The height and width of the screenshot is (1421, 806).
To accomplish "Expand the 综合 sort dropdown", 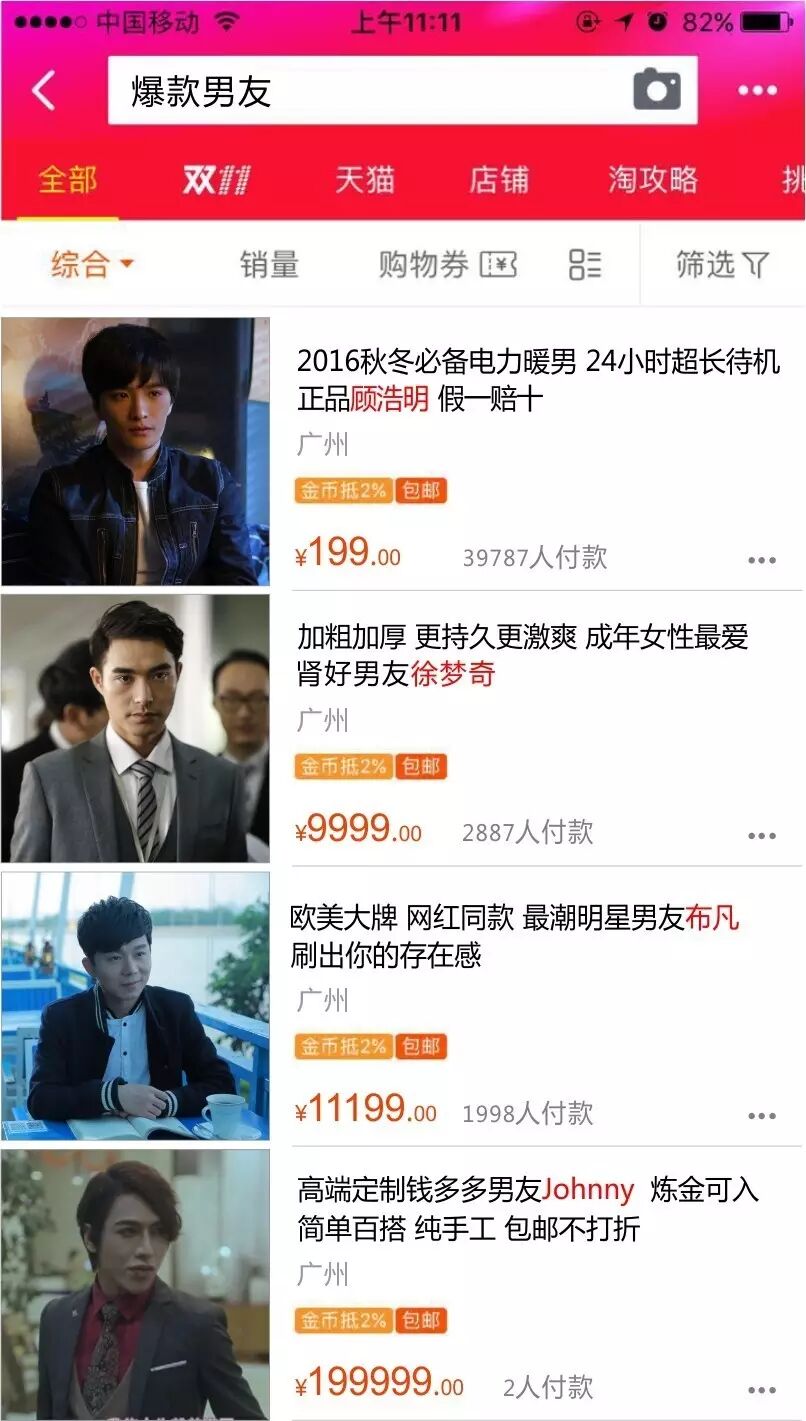I will (x=92, y=265).
